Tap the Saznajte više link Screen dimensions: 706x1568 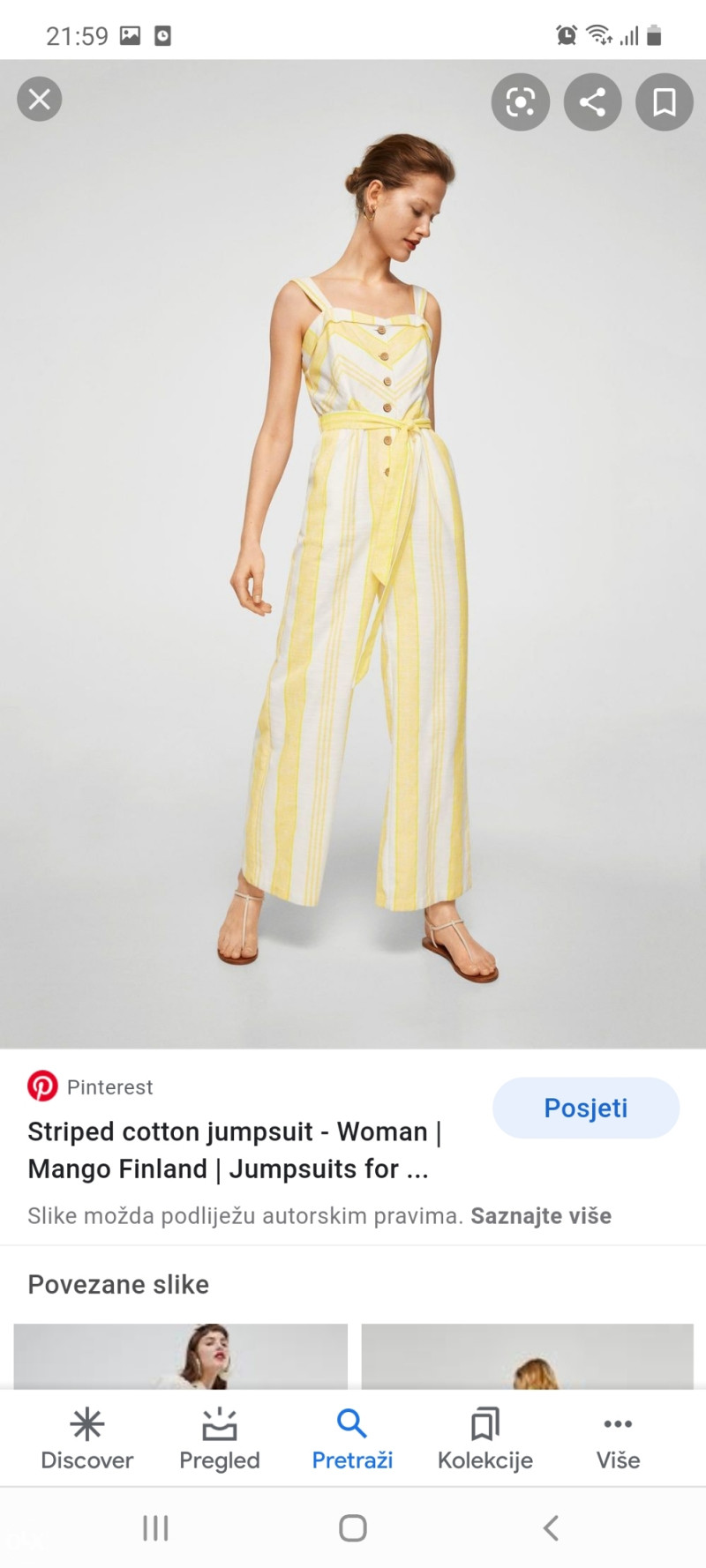pos(542,1214)
